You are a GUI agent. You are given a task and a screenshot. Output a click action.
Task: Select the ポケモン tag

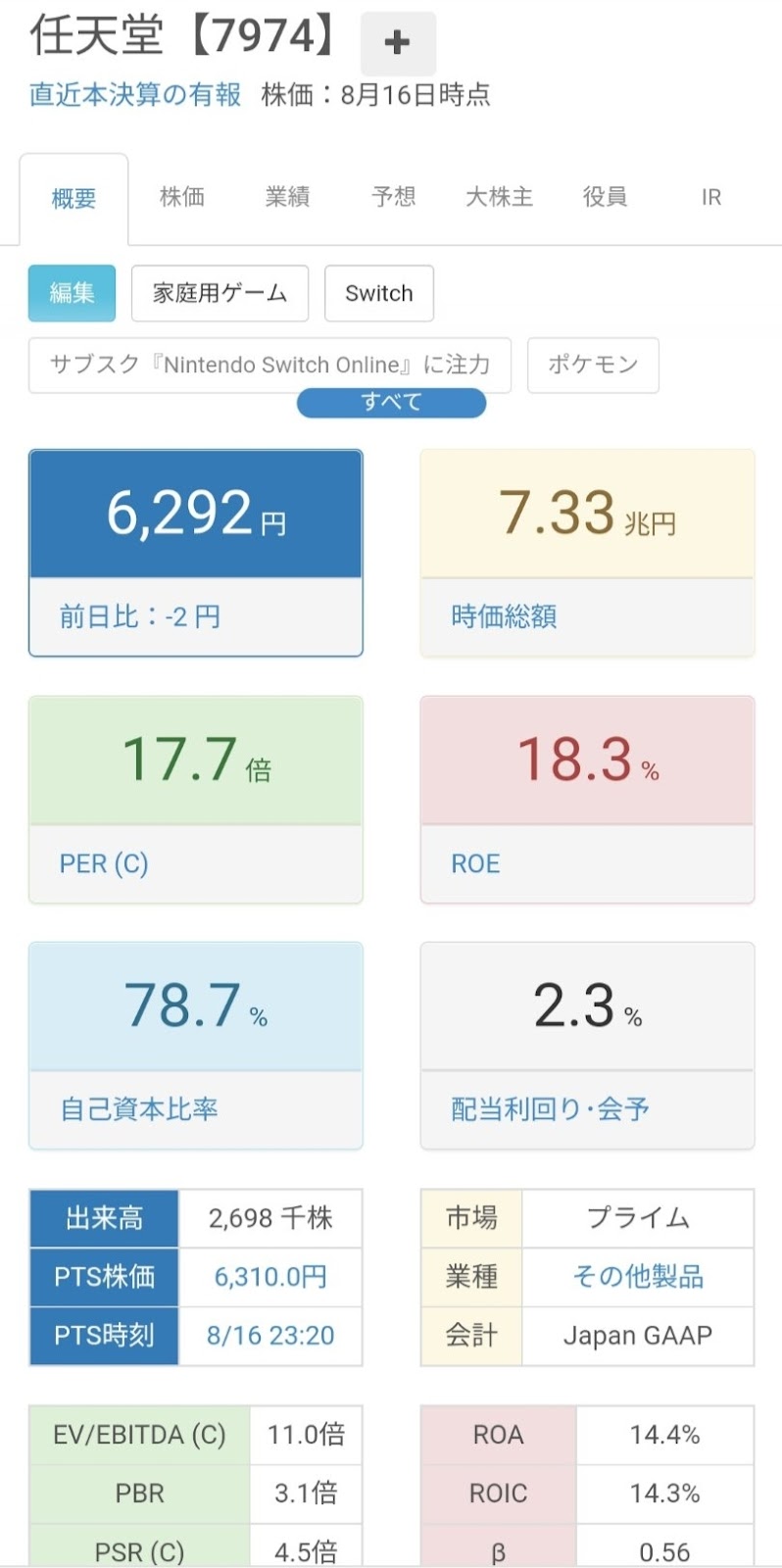[x=593, y=366]
